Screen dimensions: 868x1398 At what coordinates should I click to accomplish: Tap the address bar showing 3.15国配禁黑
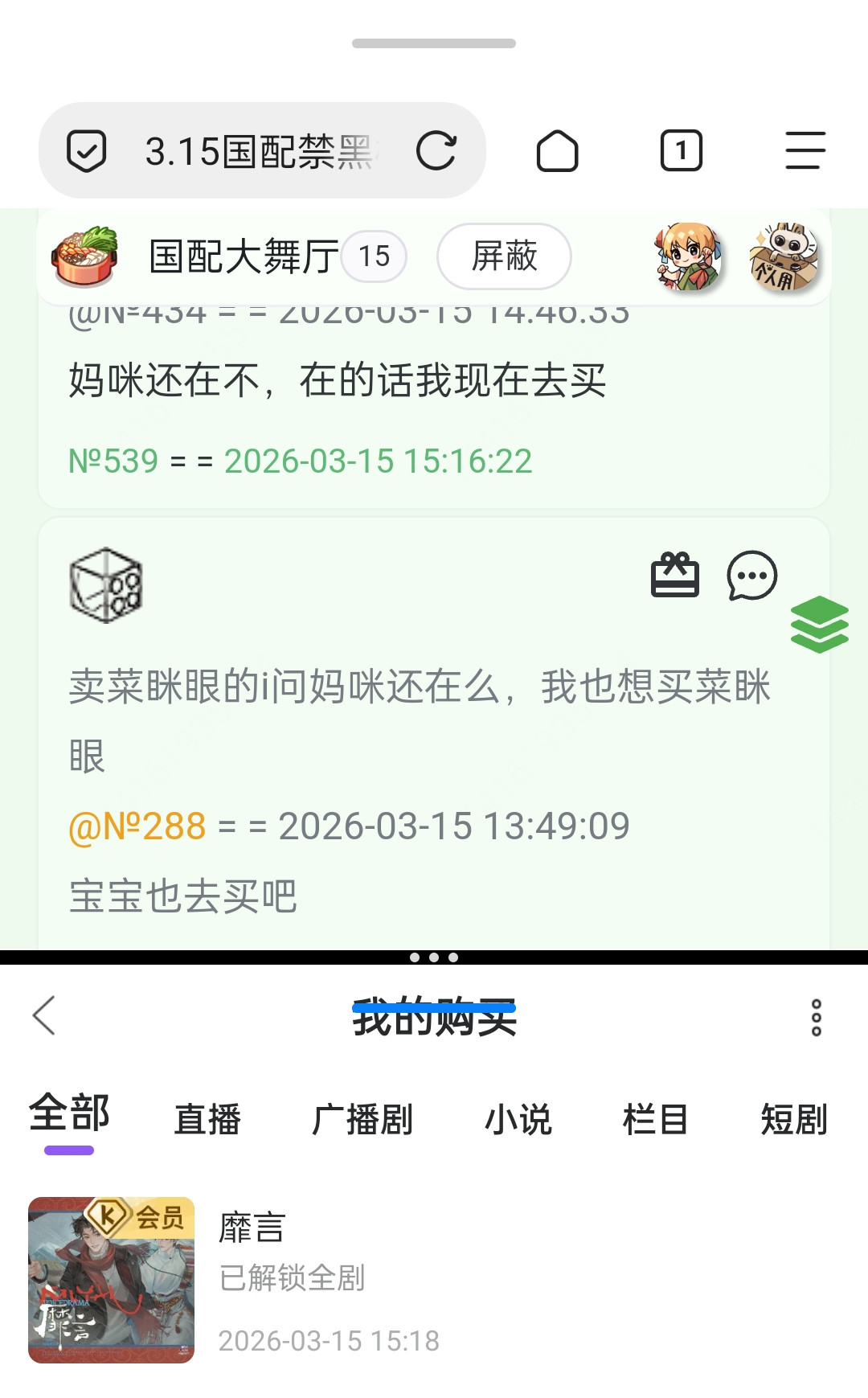click(257, 151)
